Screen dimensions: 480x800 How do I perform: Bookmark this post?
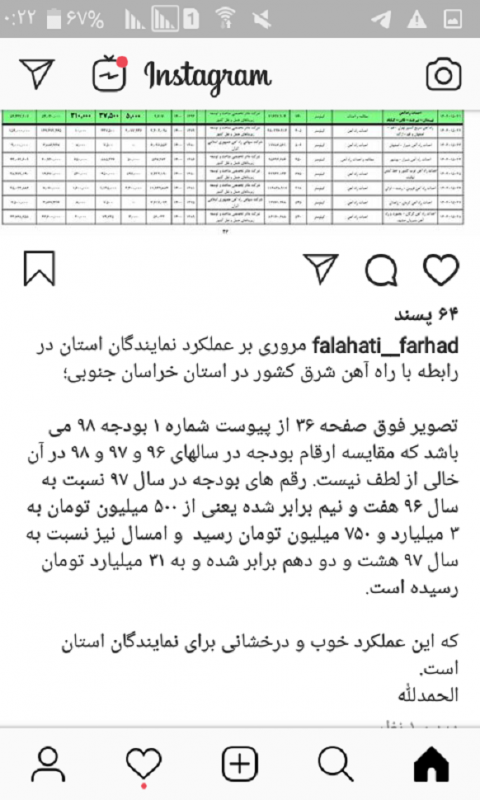39,268
